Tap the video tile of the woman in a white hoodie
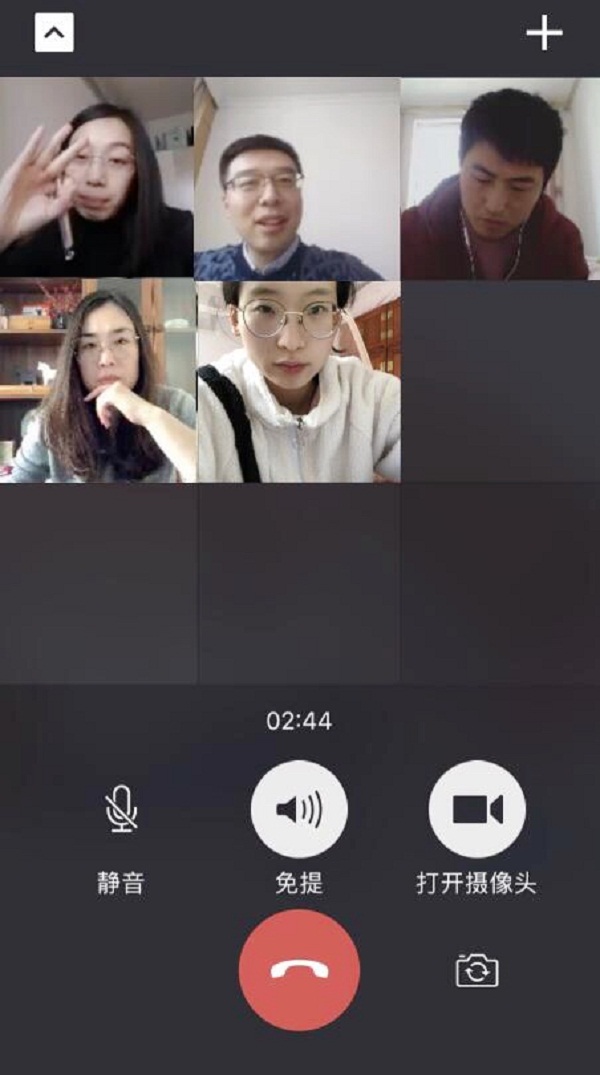The image size is (600, 1075). point(297,382)
